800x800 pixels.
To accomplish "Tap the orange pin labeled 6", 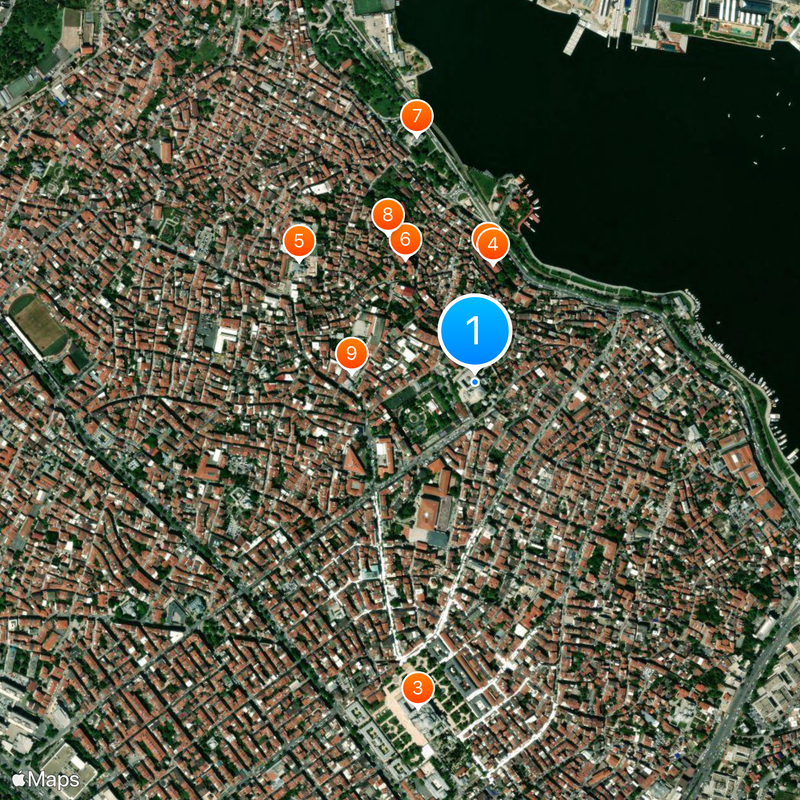I will (405, 239).
